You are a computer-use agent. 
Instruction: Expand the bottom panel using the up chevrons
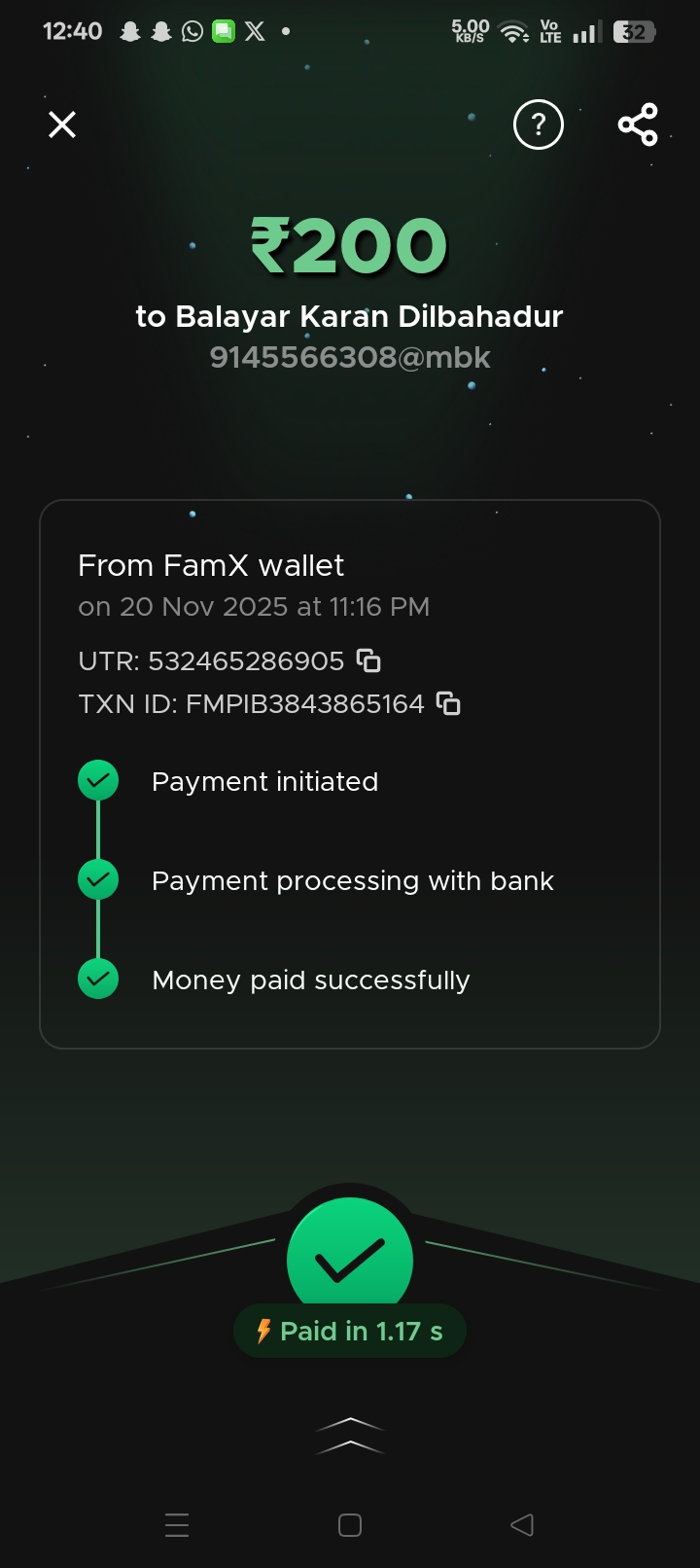click(x=350, y=1436)
